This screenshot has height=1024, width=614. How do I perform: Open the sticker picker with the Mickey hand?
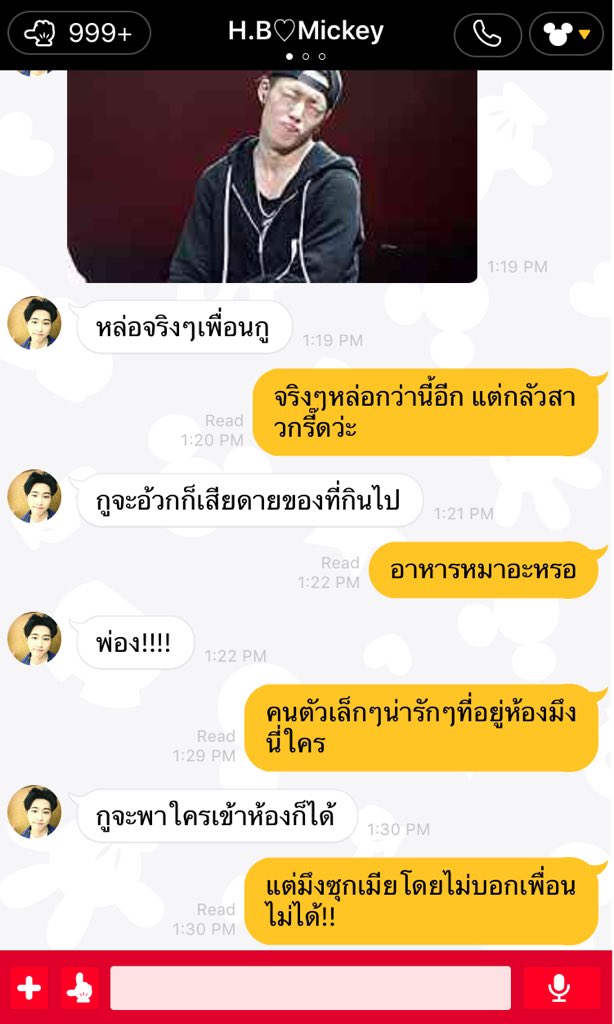pos(79,988)
